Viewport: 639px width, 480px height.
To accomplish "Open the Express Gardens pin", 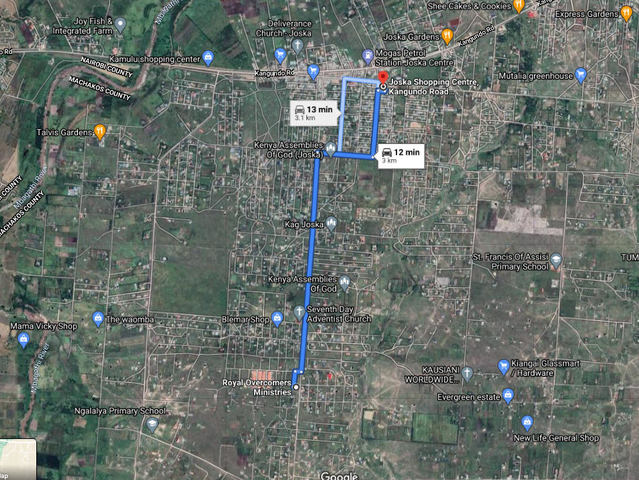I will [x=626, y=14].
